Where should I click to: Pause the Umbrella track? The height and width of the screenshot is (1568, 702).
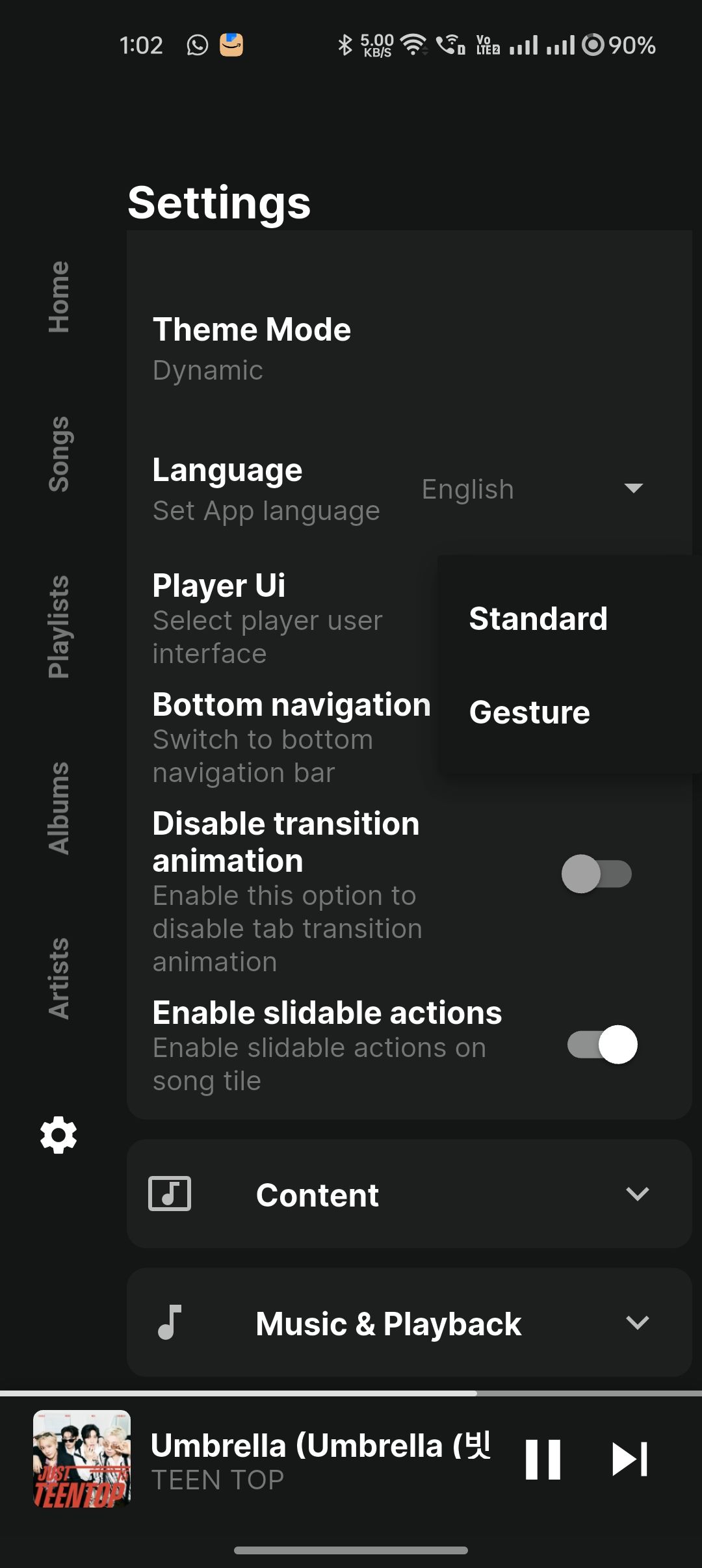pyautogui.click(x=543, y=1459)
